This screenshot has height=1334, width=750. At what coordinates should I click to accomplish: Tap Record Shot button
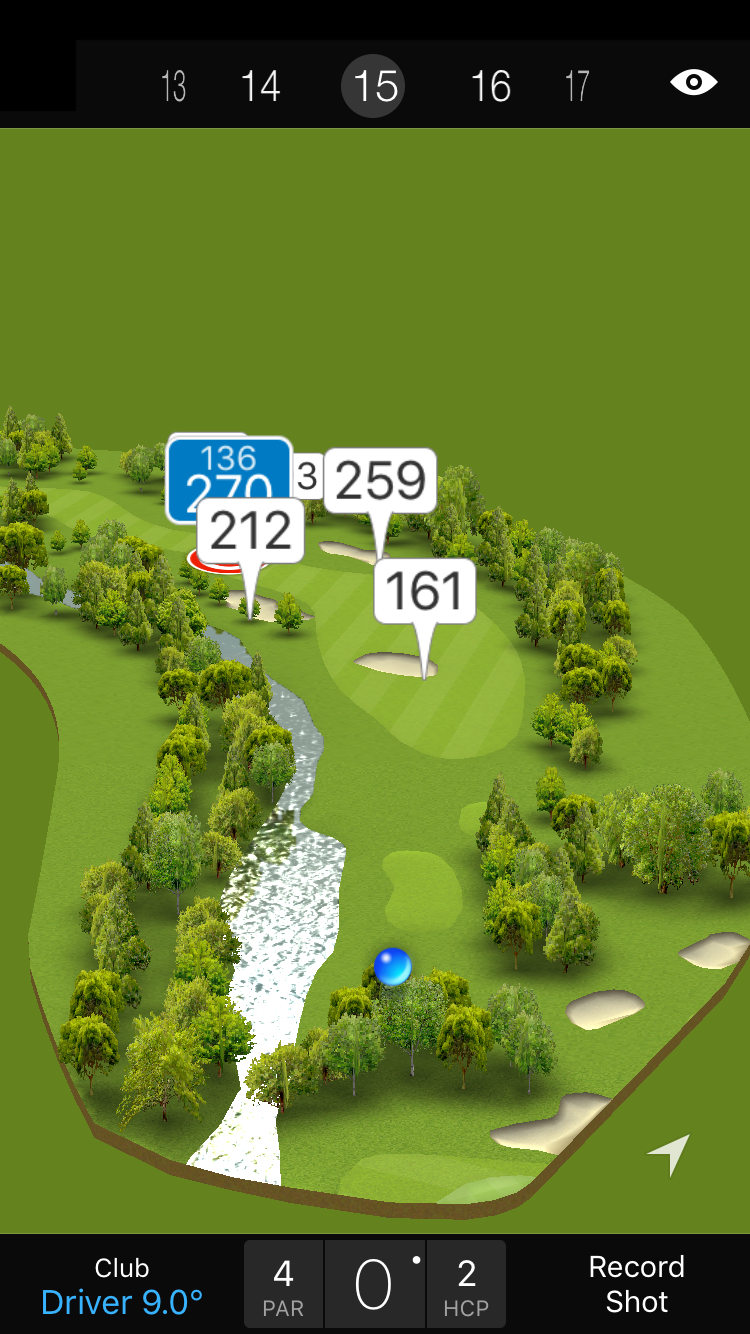pos(636,1284)
